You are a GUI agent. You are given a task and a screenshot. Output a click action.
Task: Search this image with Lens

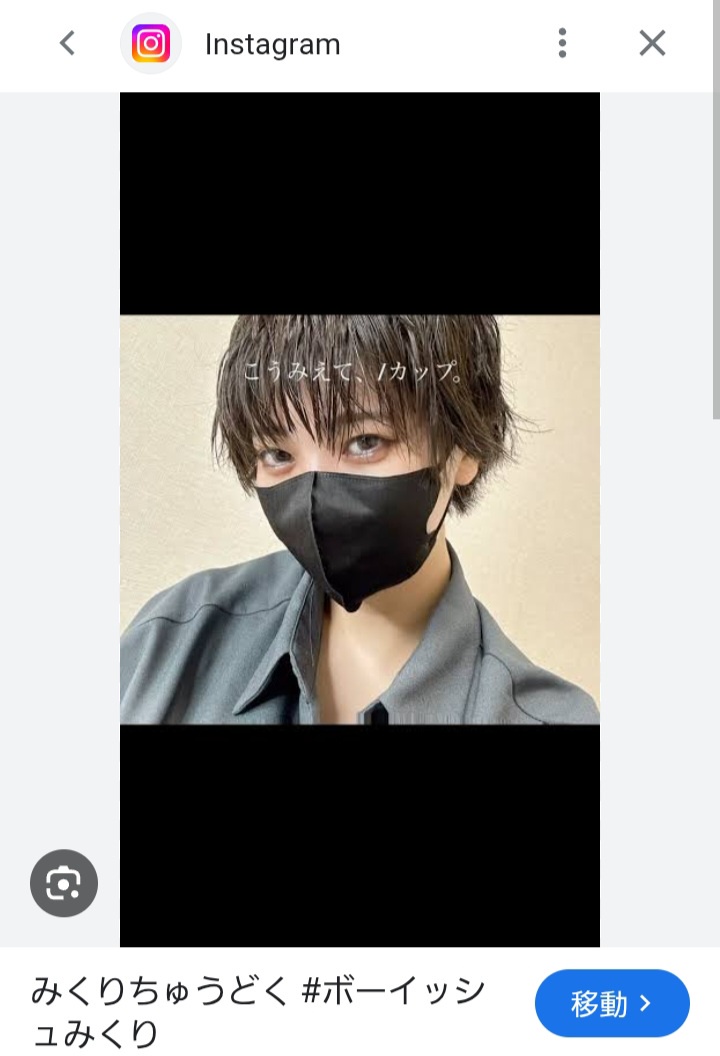(64, 883)
